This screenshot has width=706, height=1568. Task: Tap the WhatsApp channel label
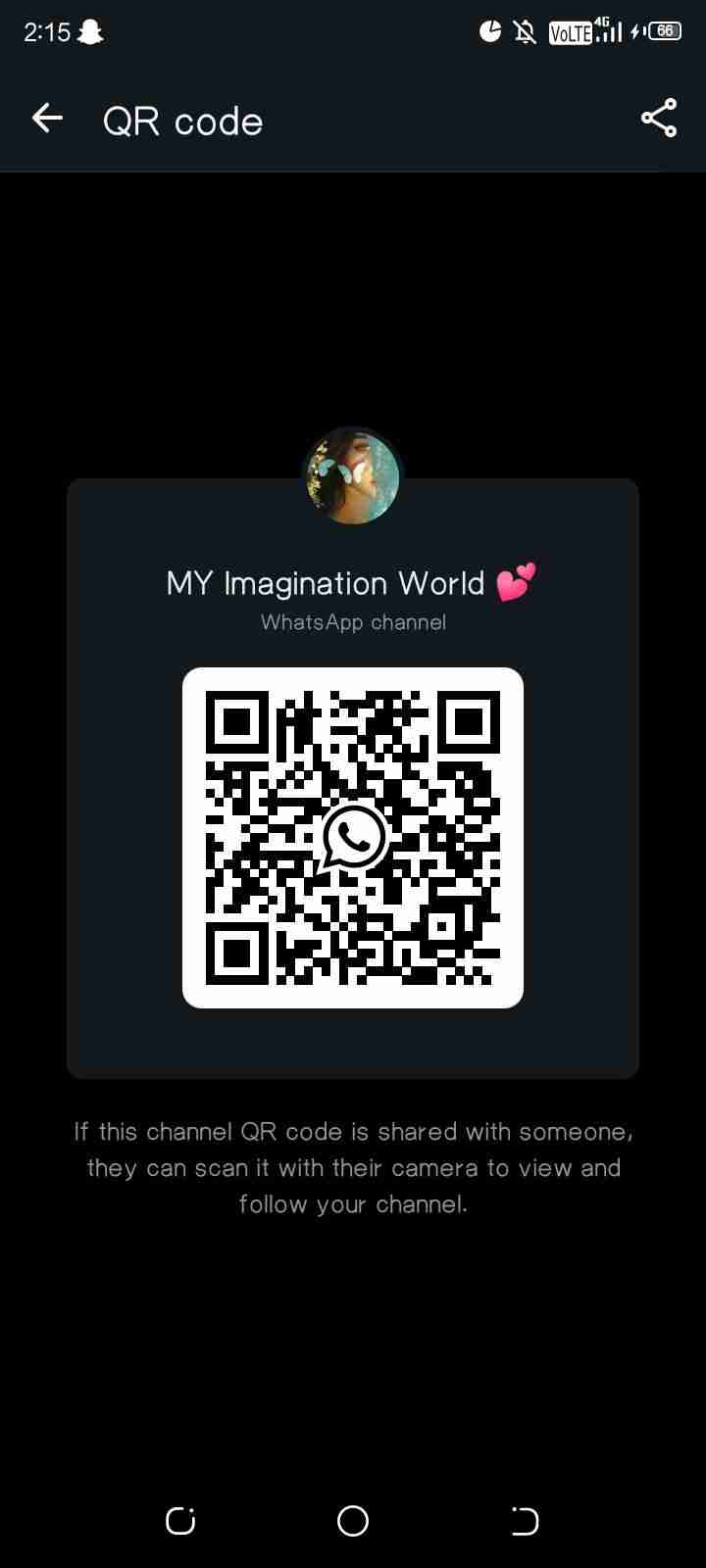coord(352,621)
